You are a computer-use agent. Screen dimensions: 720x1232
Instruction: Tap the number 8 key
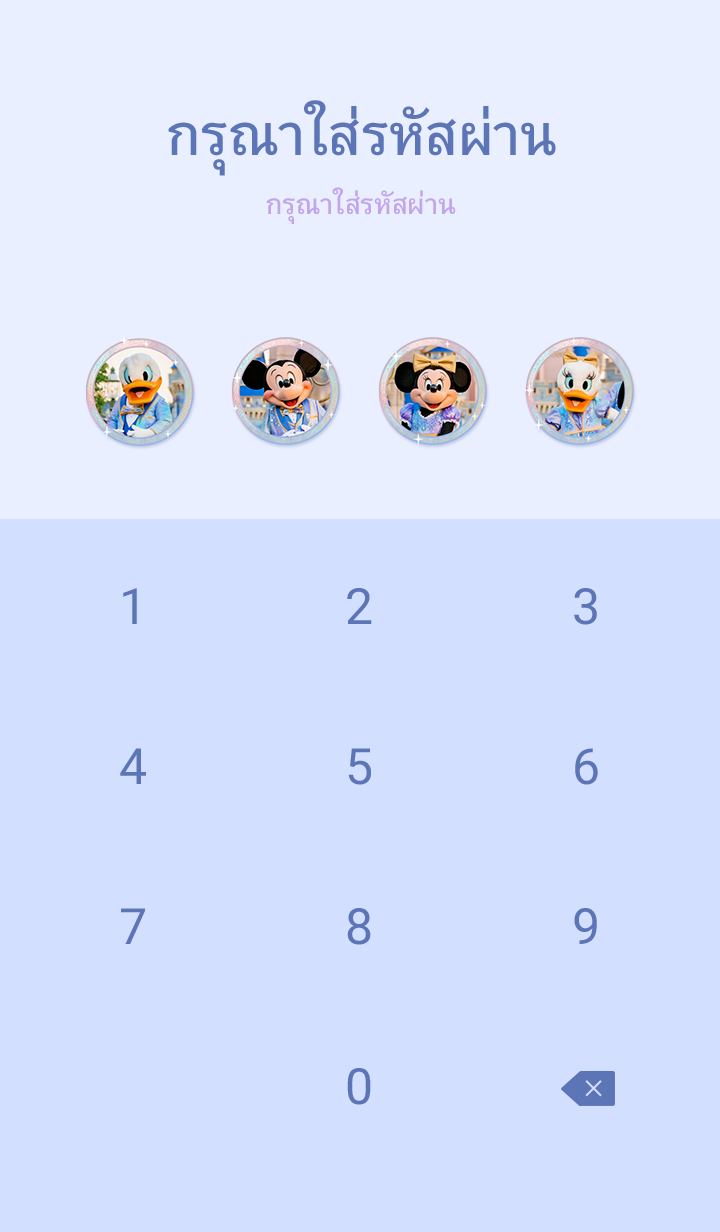pos(359,927)
